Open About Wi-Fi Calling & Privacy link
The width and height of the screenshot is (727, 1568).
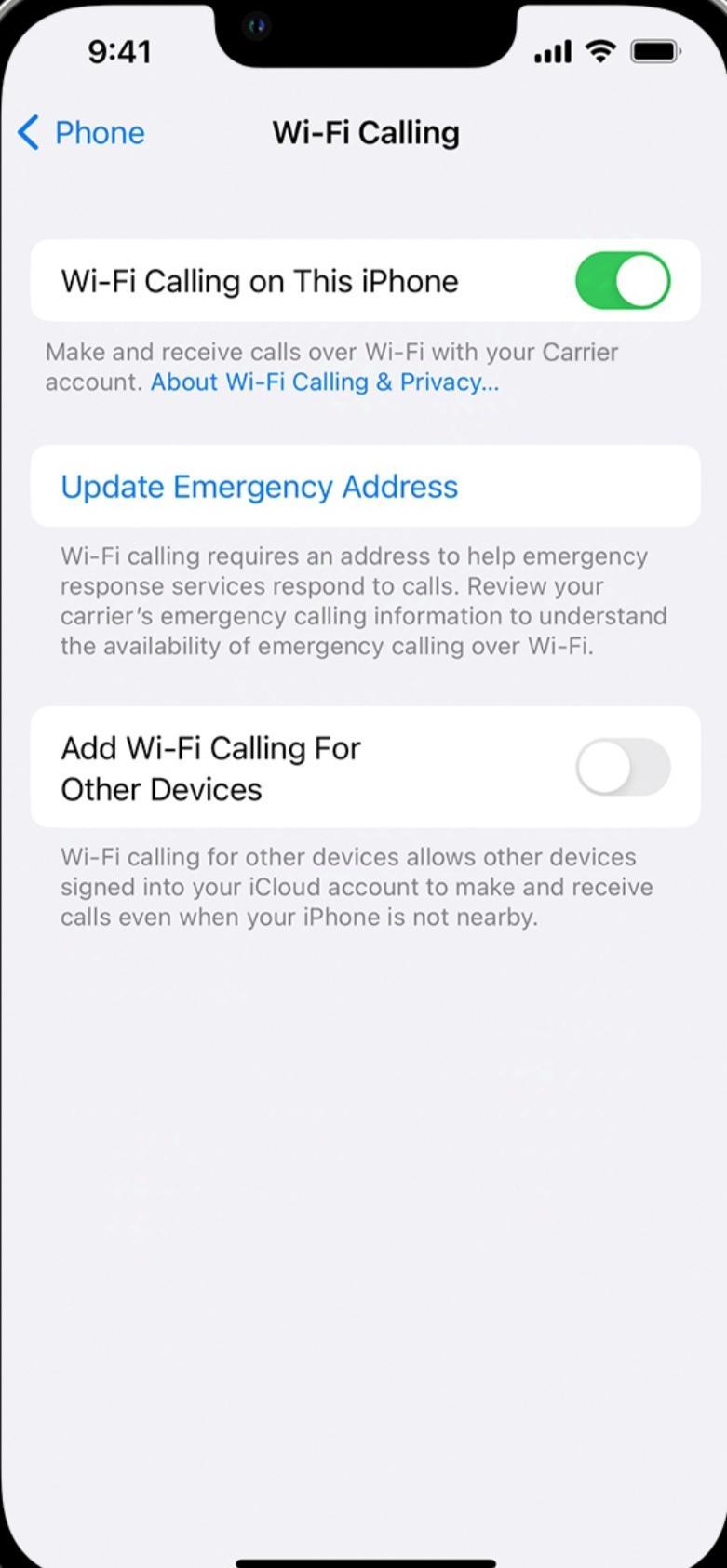coord(324,382)
